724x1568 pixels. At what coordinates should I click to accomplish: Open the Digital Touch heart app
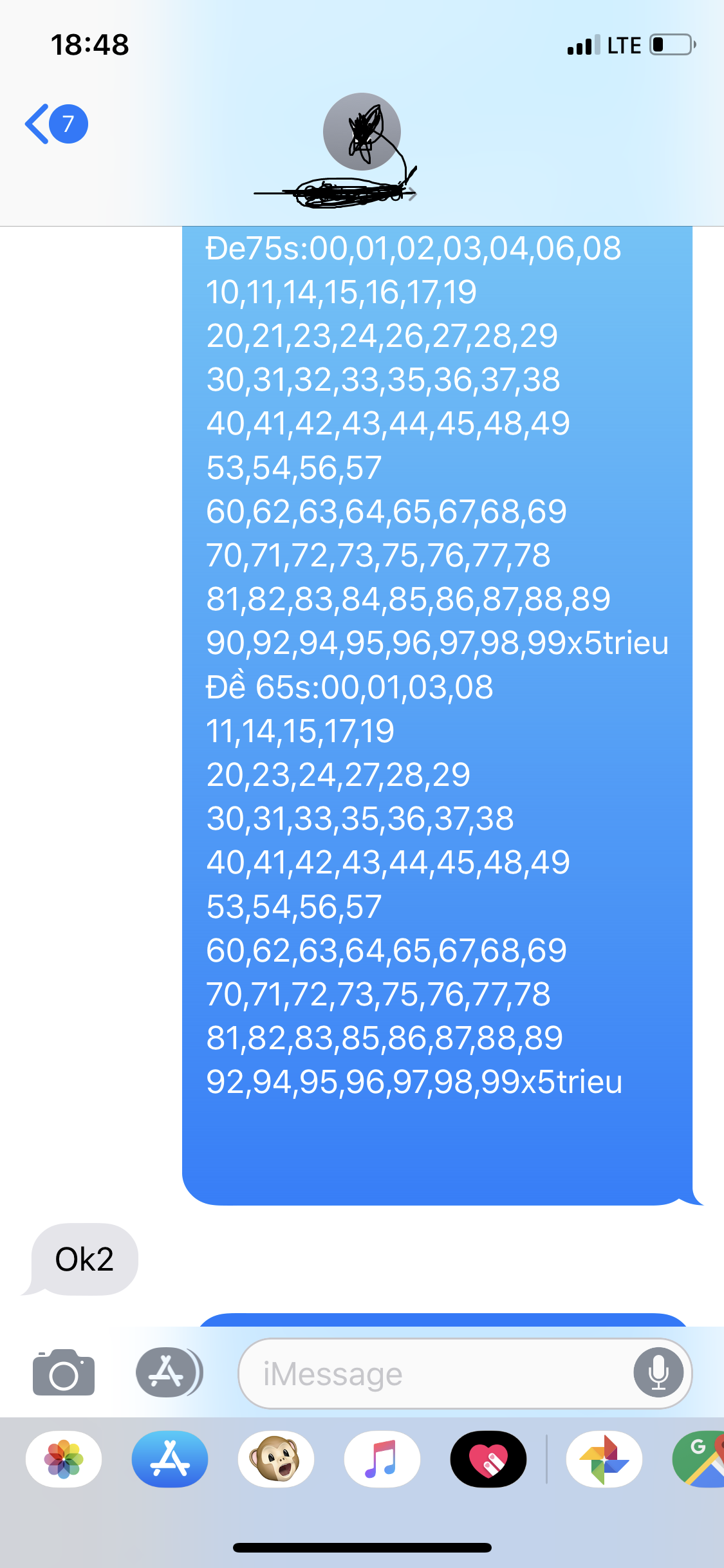[x=488, y=1459]
